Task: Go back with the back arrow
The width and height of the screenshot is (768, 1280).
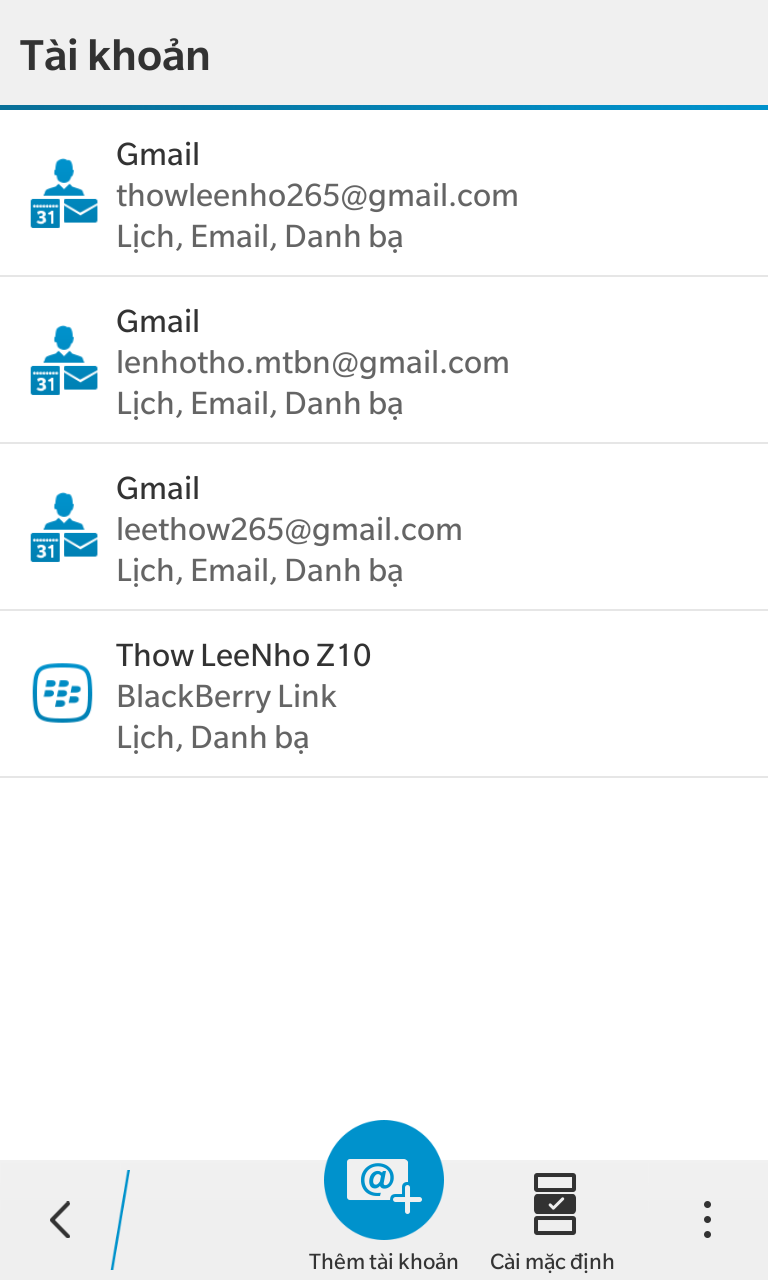Action: [61, 1220]
